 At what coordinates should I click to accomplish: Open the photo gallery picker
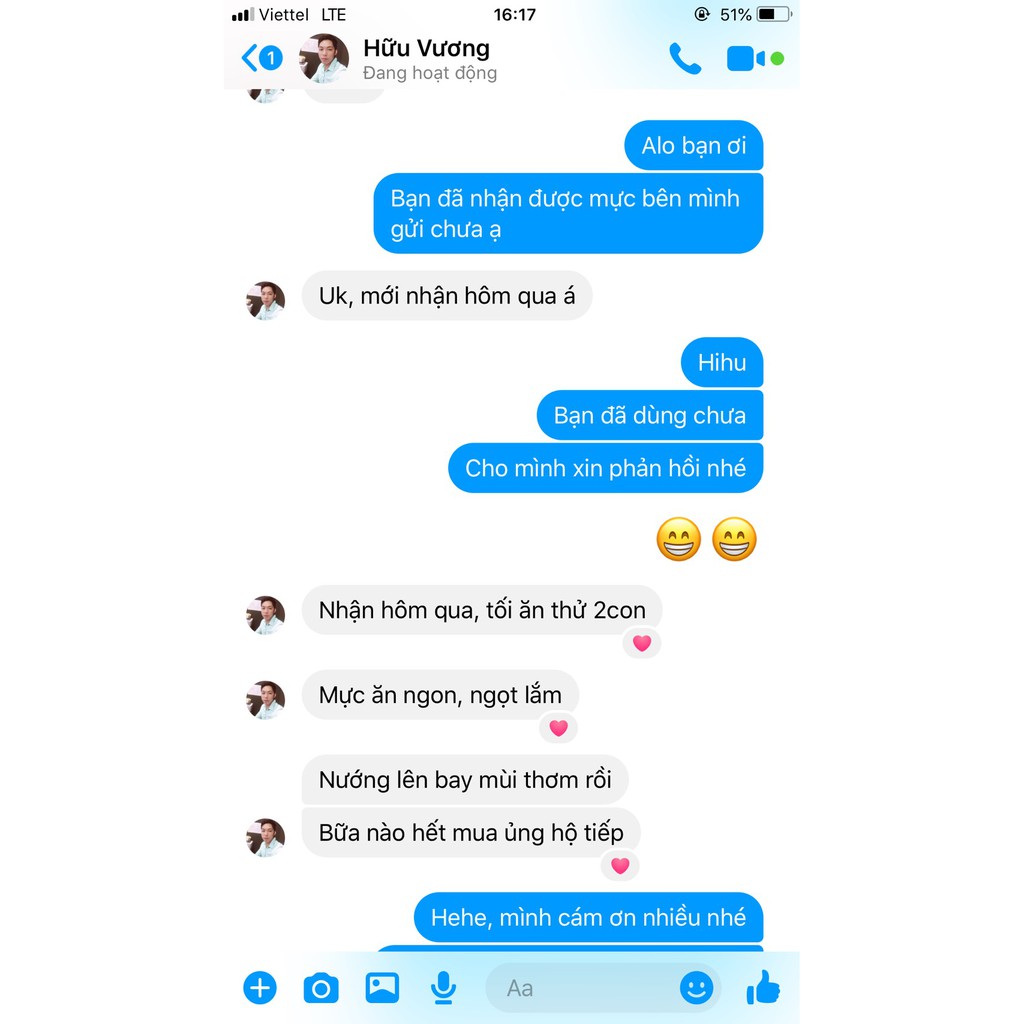(x=382, y=988)
